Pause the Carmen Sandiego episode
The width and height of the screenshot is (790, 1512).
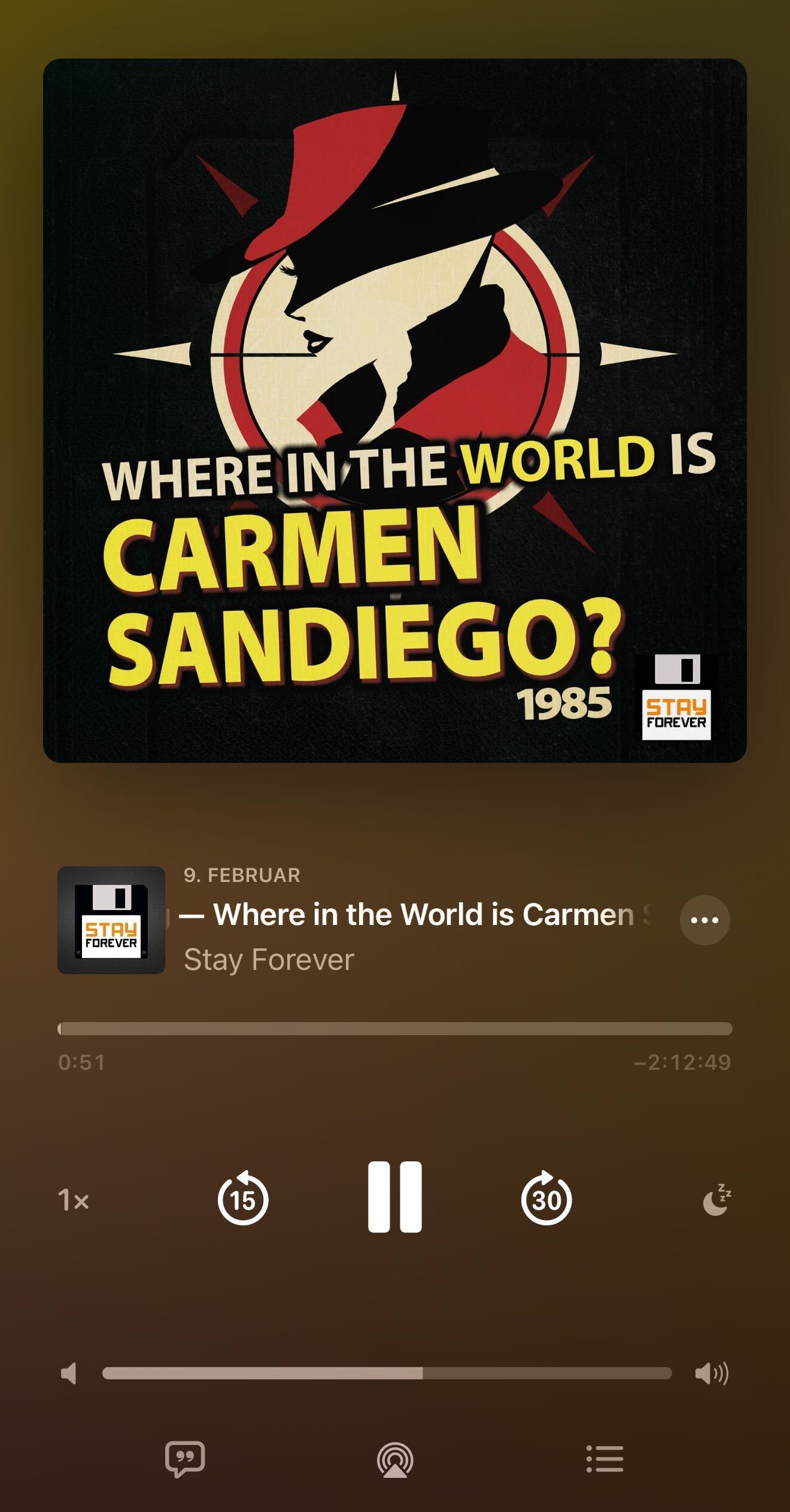click(x=394, y=1197)
